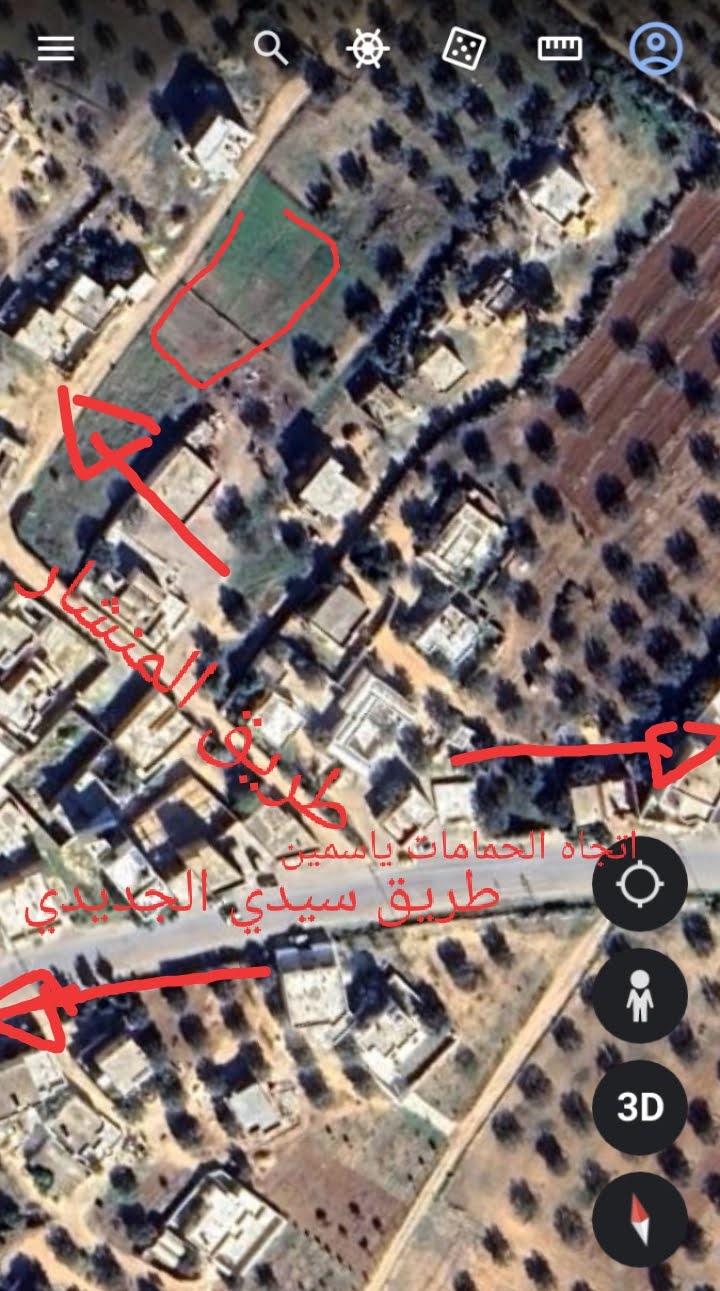Center map on my location
The height and width of the screenshot is (1291, 720).
pyautogui.click(x=640, y=884)
